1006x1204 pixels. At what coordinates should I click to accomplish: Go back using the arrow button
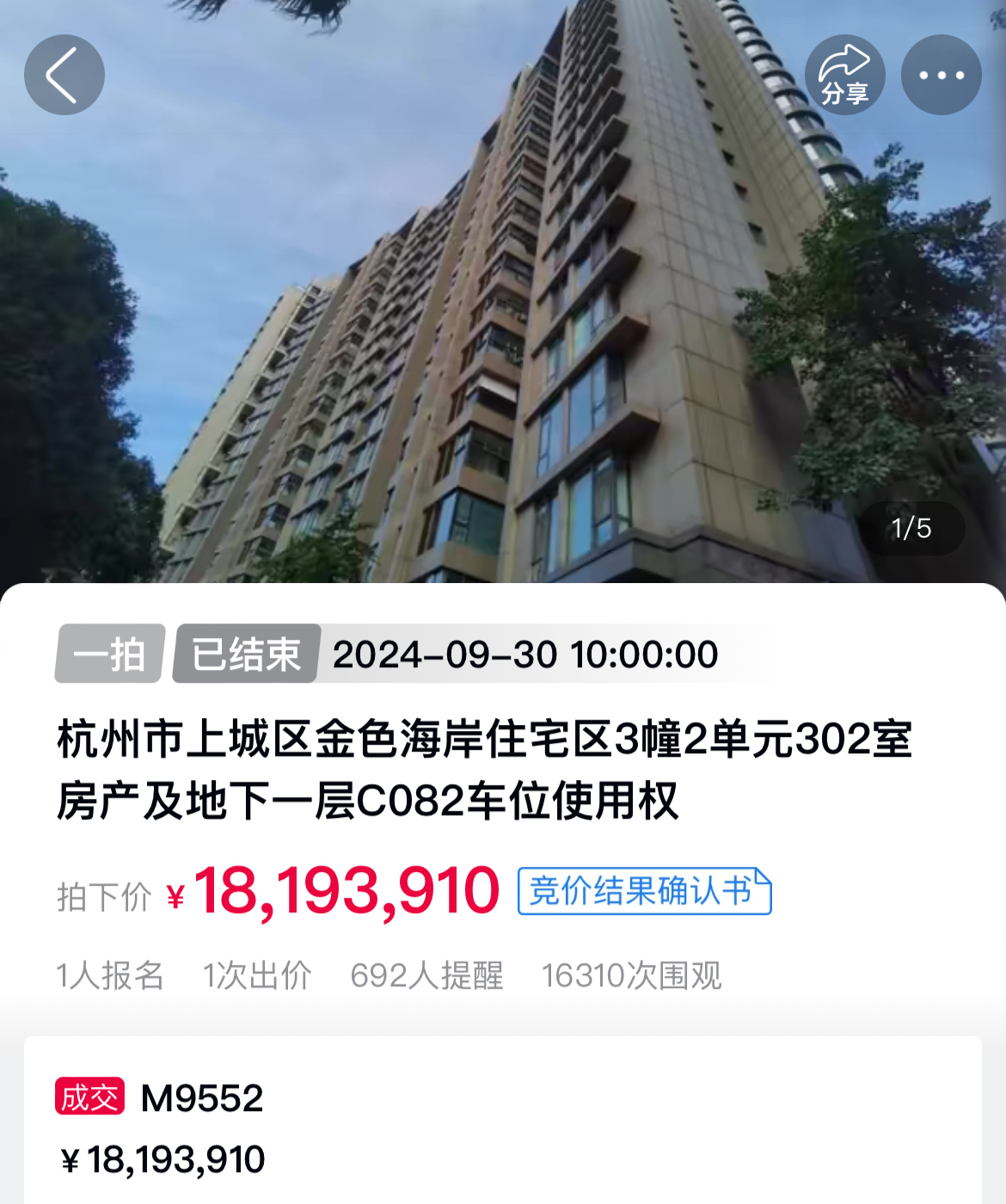64,75
